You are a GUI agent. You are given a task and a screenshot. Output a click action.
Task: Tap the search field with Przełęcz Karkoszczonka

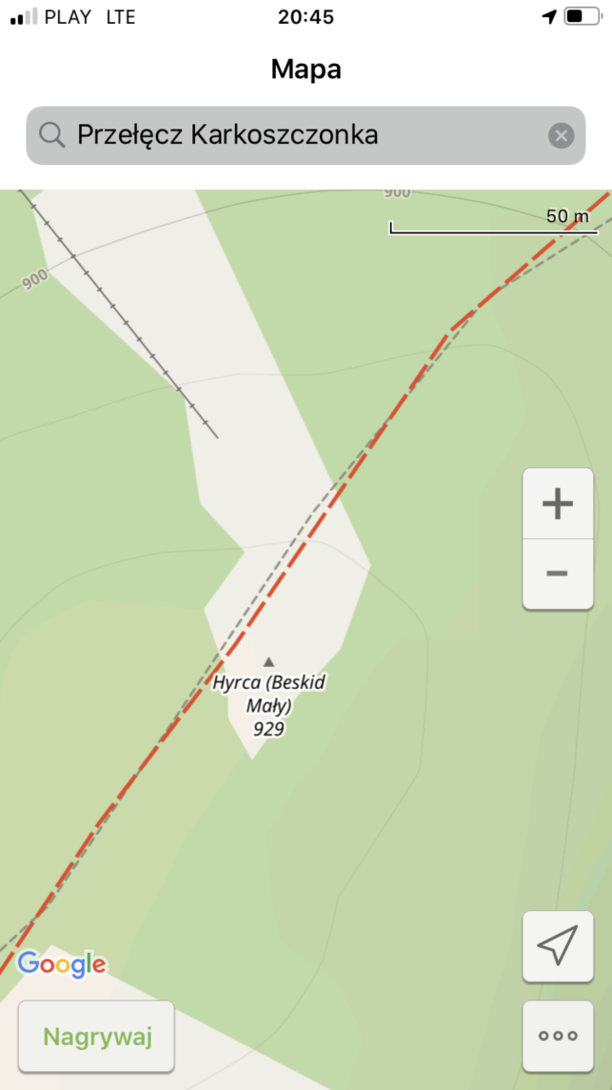[x=305, y=135]
